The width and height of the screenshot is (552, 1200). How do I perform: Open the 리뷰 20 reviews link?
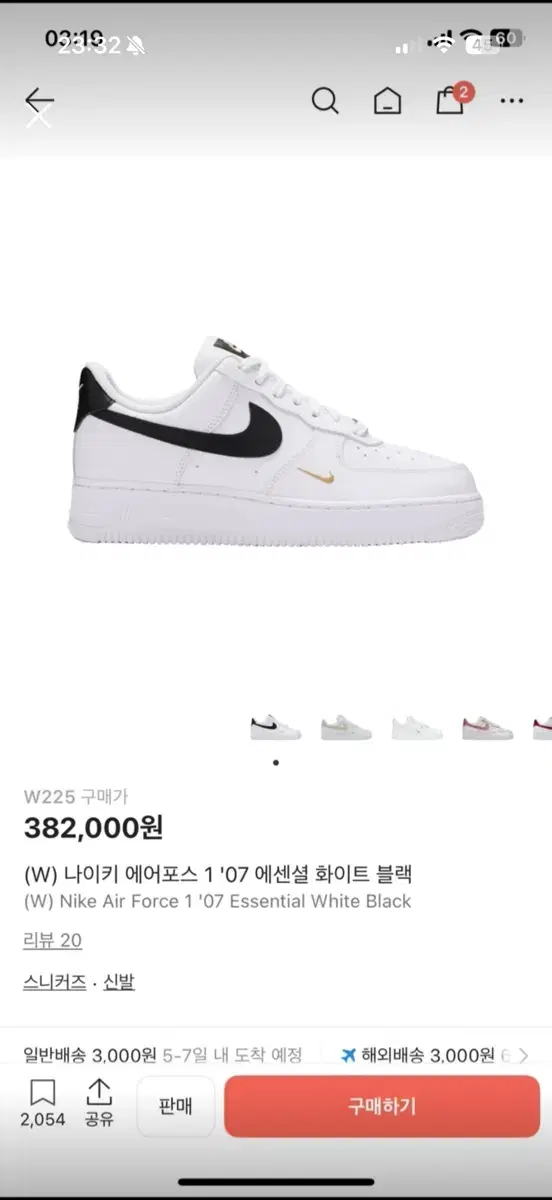[52, 940]
